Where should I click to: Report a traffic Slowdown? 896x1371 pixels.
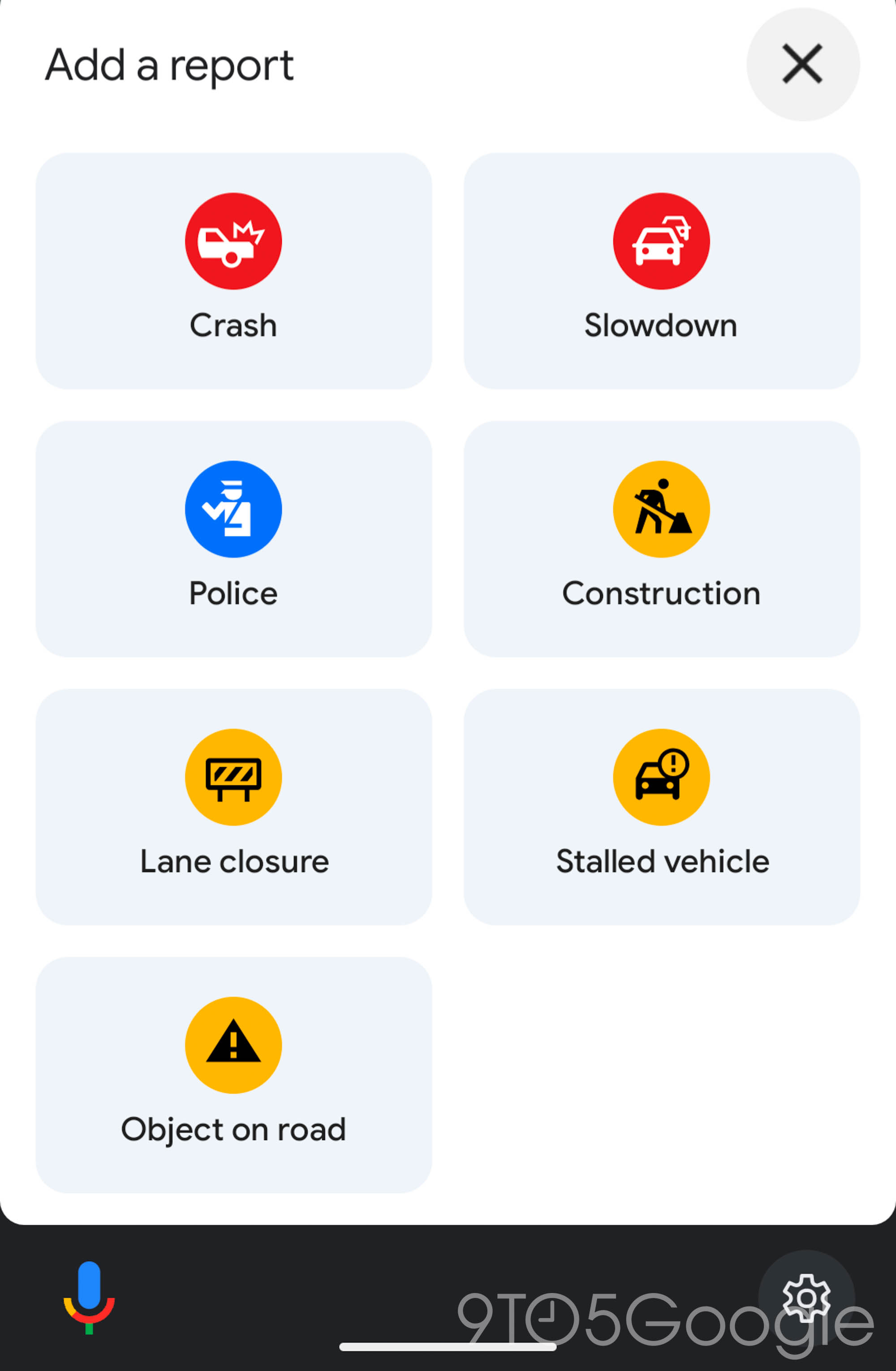coord(661,240)
